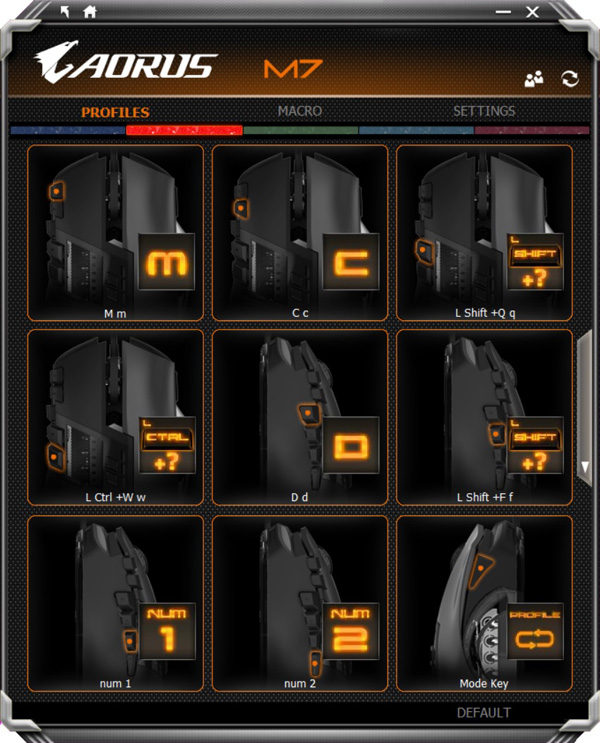
Task: Select the PROFILES tab
Action: pyautogui.click(x=115, y=112)
